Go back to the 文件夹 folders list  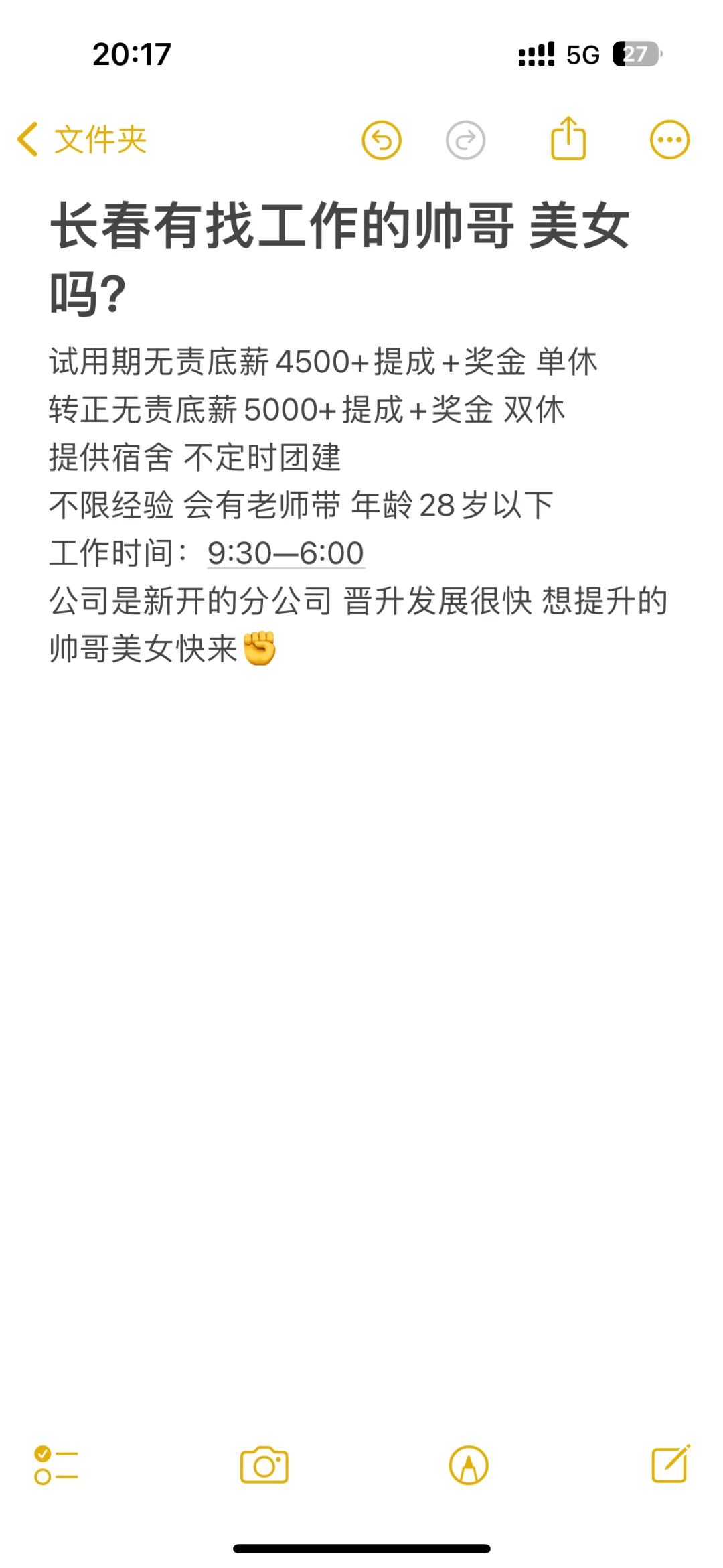[82, 139]
